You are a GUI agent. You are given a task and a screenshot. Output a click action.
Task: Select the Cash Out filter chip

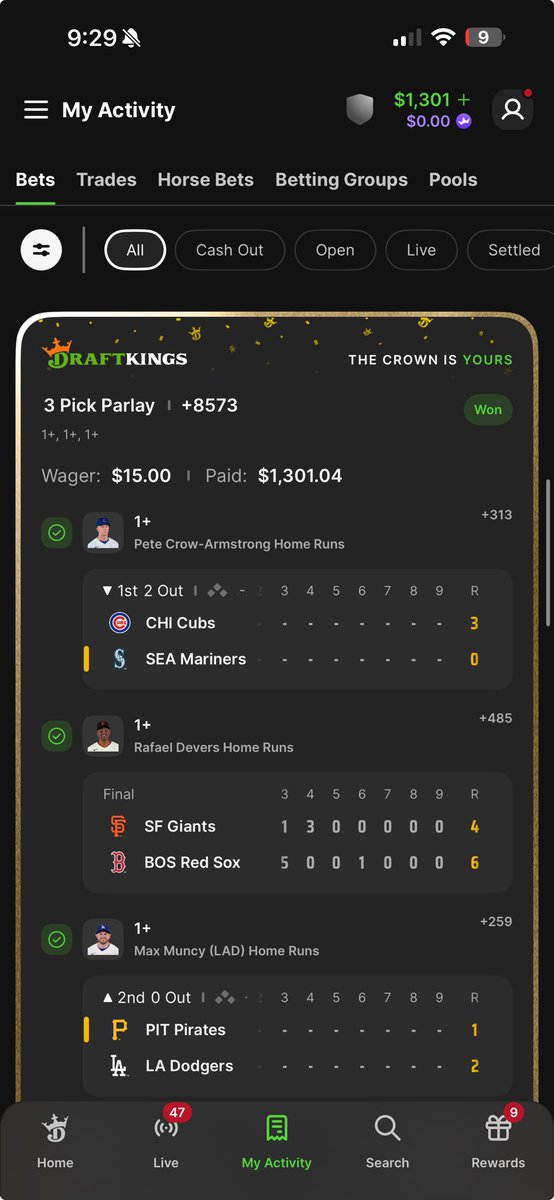point(230,250)
